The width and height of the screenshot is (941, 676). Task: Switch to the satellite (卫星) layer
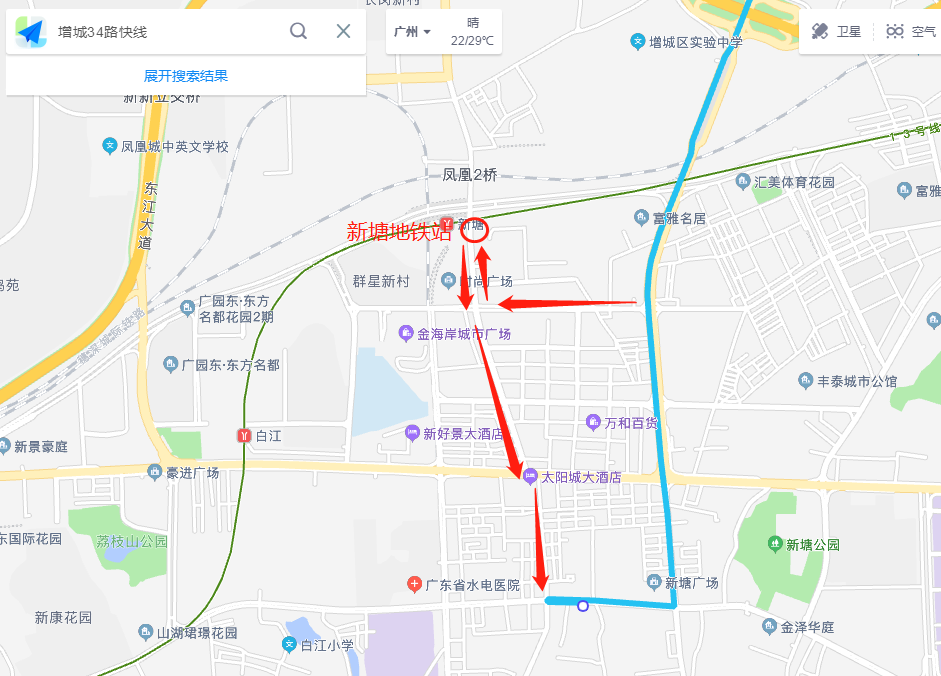coord(836,32)
